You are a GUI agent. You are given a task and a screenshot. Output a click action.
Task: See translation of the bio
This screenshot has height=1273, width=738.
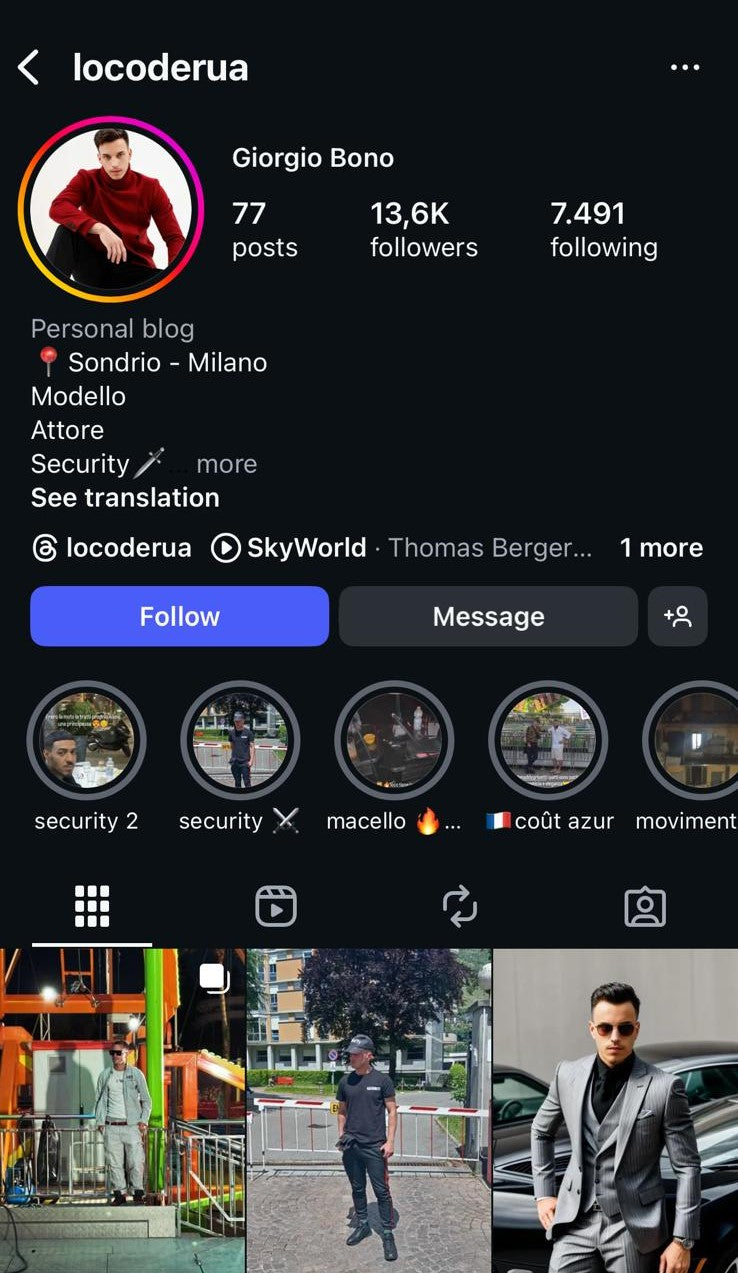point(125,498)
